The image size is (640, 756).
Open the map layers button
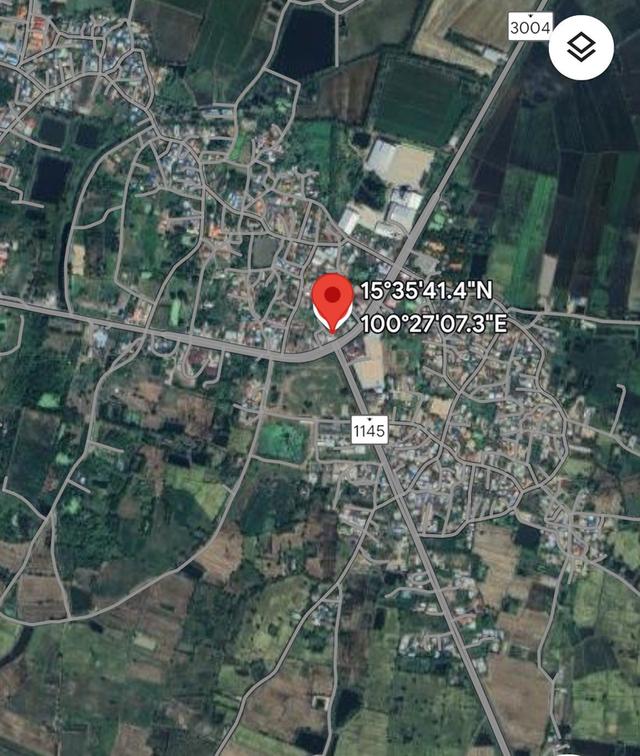[581, 47]
